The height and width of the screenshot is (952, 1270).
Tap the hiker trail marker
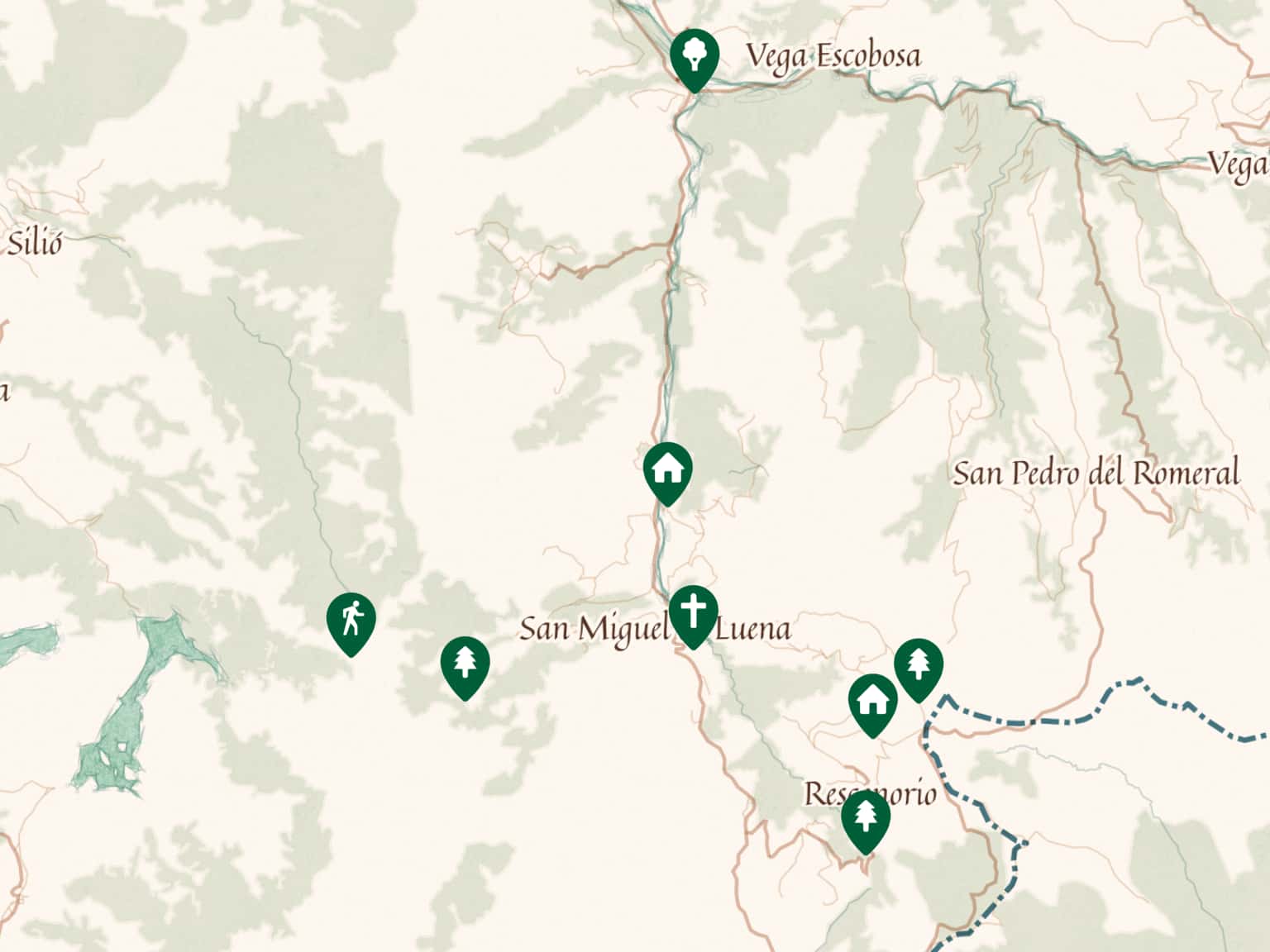coord(351,619)
